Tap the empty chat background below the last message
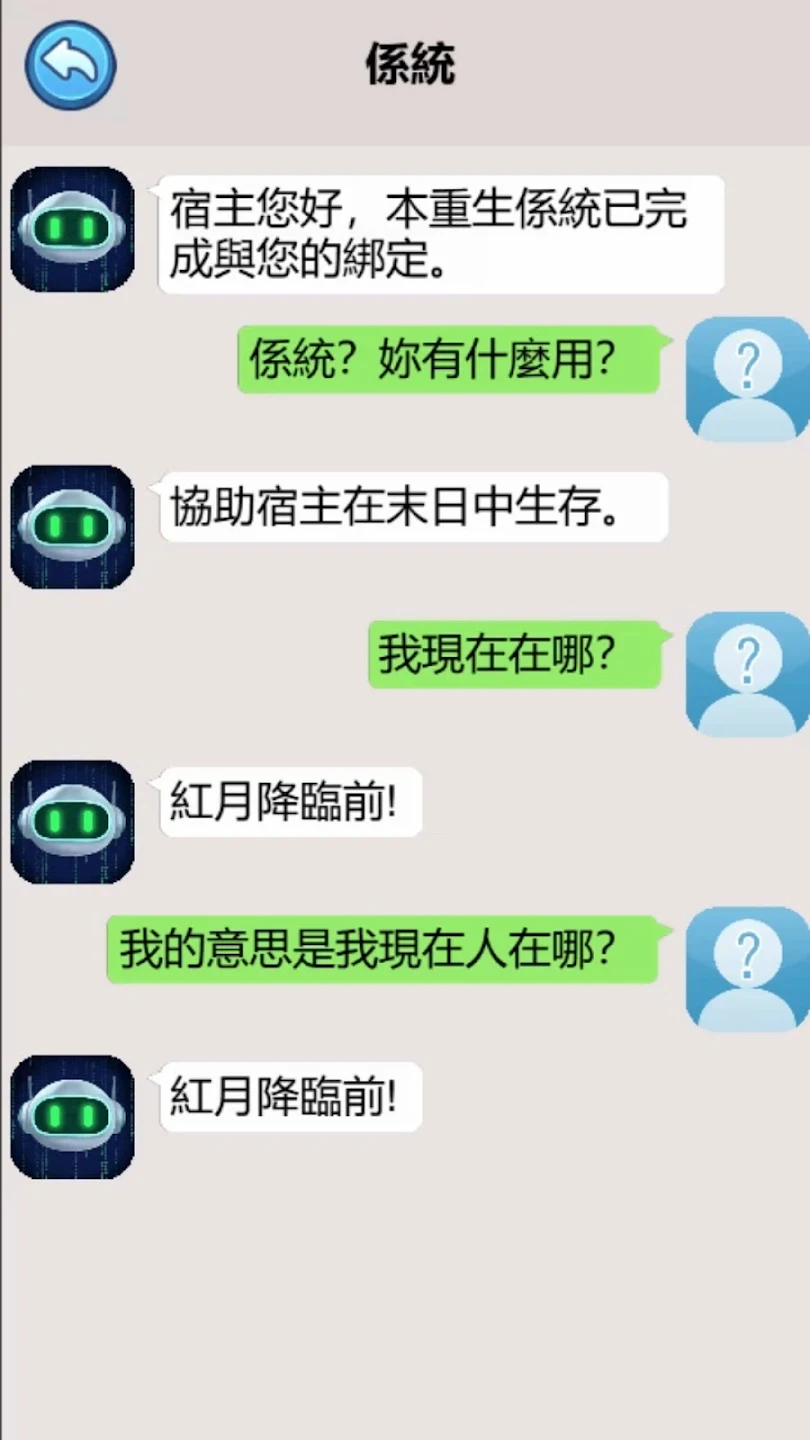The image size is (810, 1440). (404, 1300)
